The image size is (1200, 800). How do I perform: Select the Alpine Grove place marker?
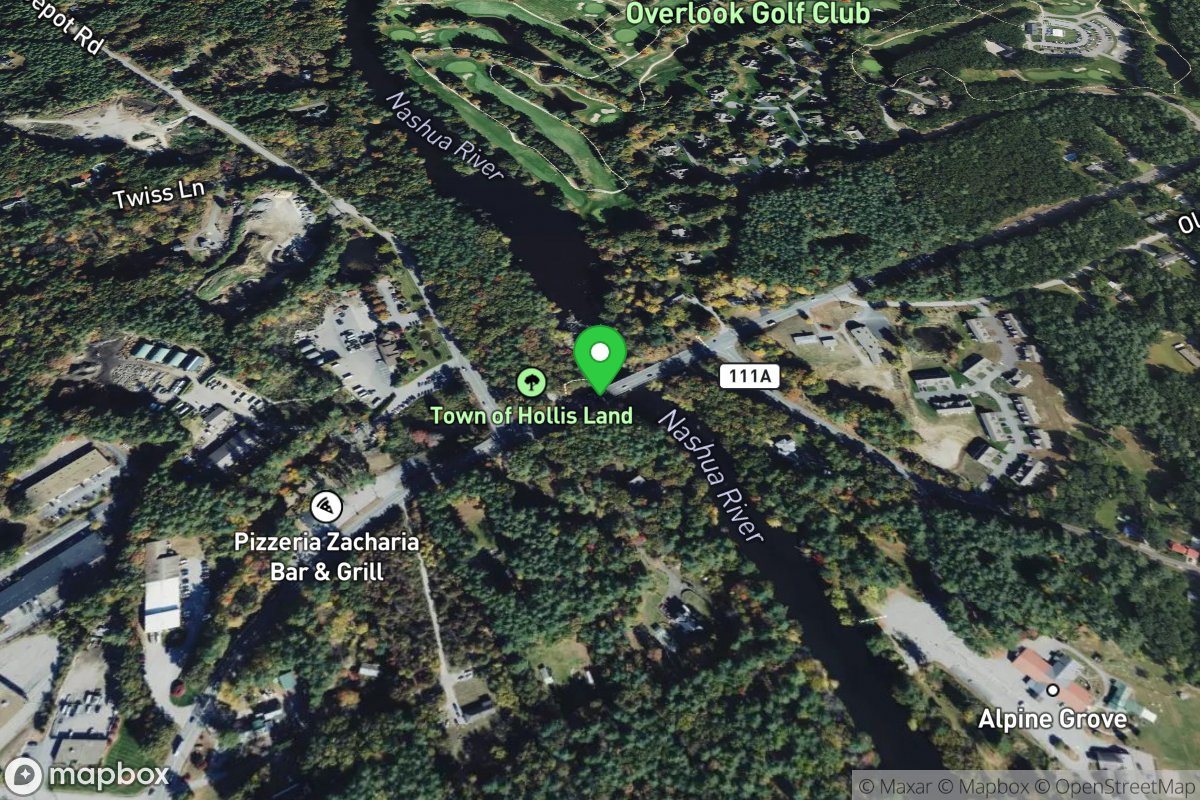(1052, 690)
